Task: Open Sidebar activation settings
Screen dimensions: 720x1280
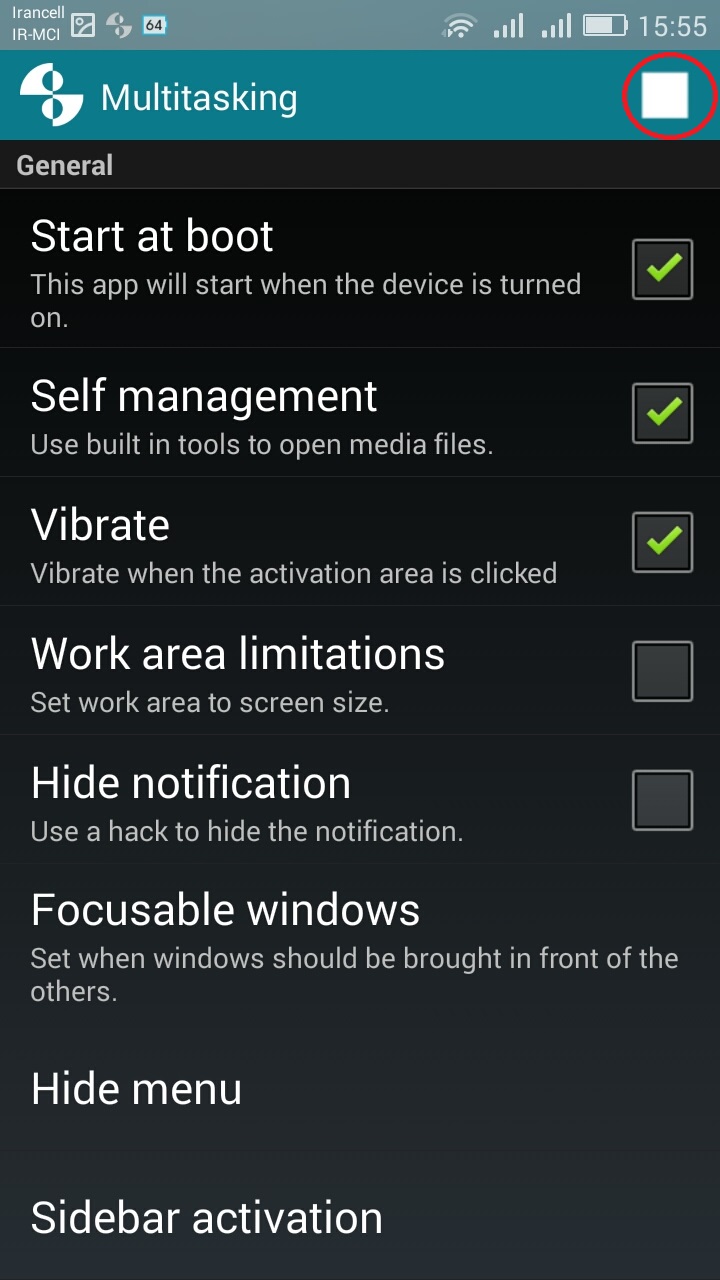Action: click(x=360, y=1217)
